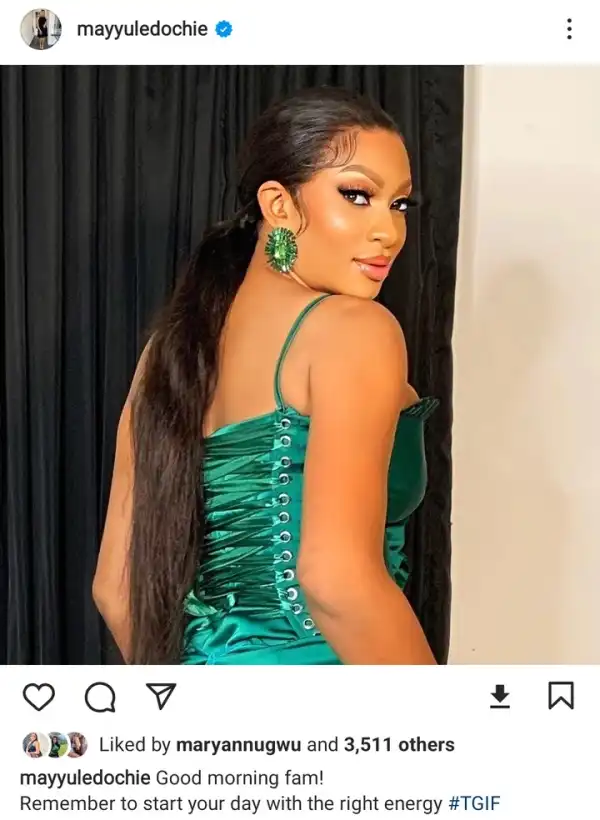Tap mayyuledochie's name in the caption
The width and height of the screenshot is (600, 820).
[x=85, y=778]
